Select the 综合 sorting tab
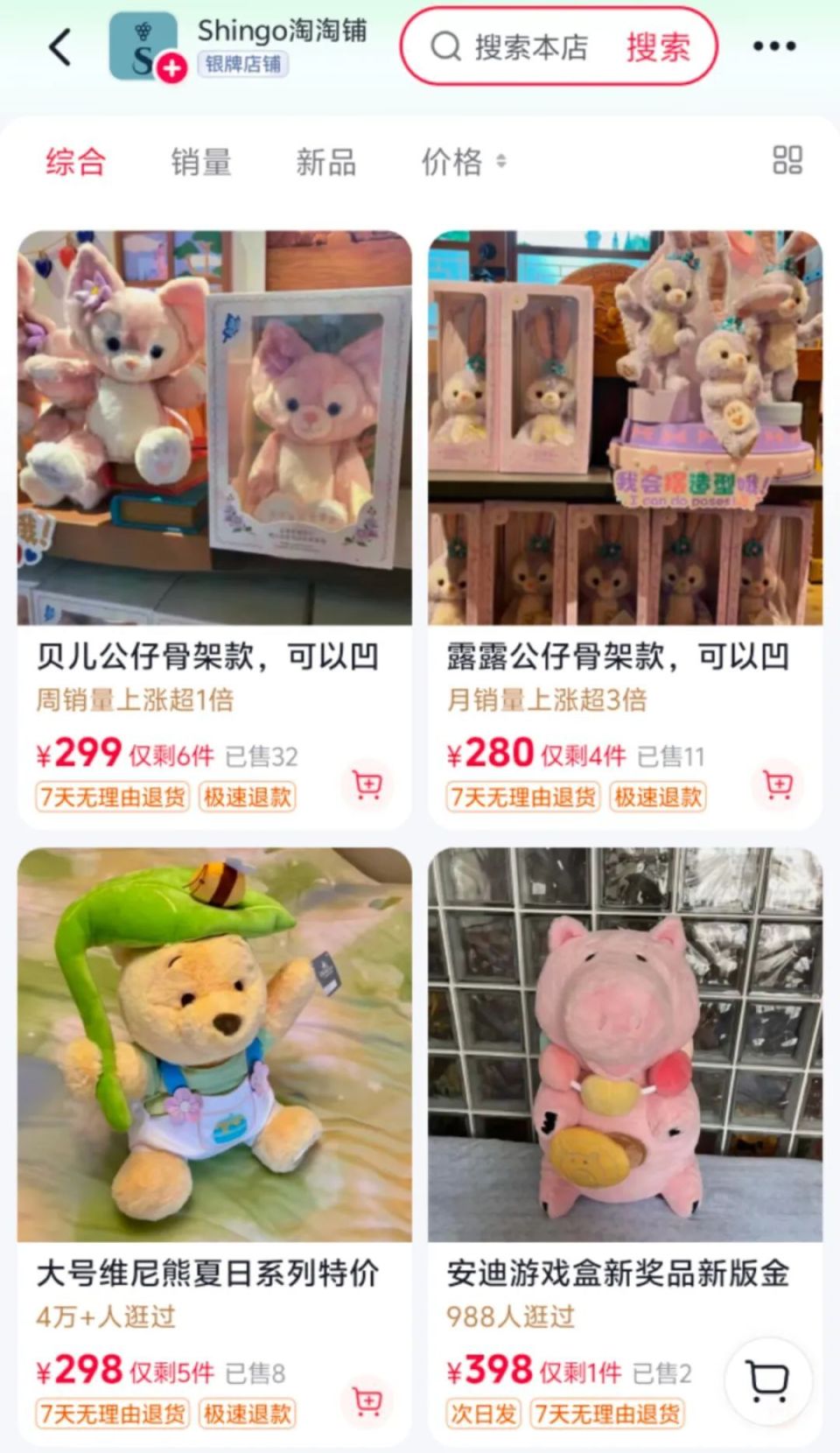 75,162
